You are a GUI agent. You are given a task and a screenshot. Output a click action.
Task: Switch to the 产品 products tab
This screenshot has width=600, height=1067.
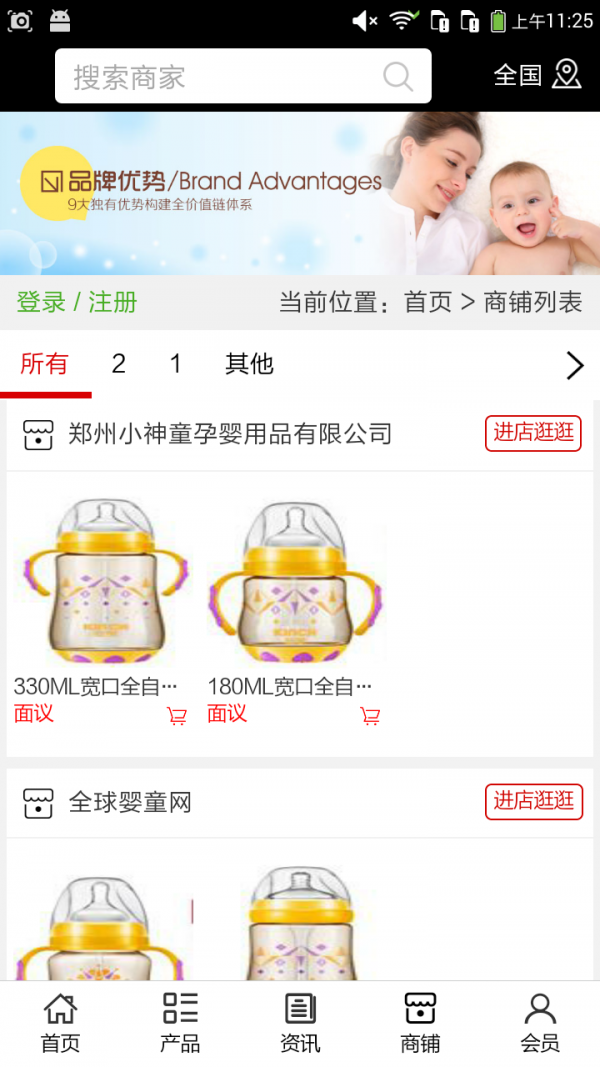point(180,1023)
